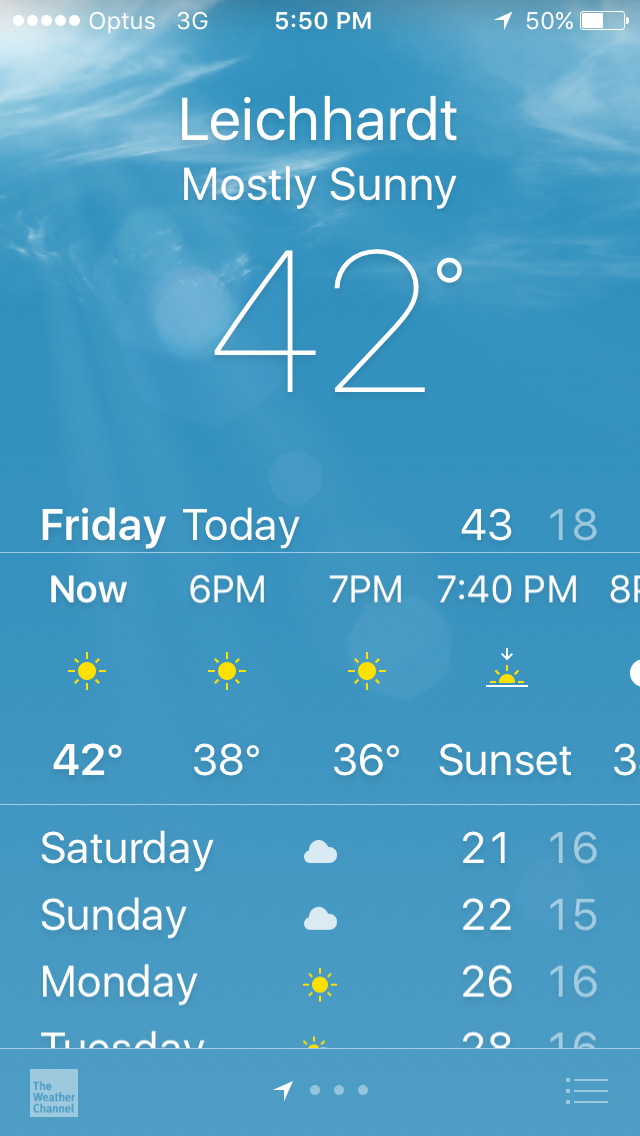
Task: Open the city list menu
Action: tap(586, 1090)
